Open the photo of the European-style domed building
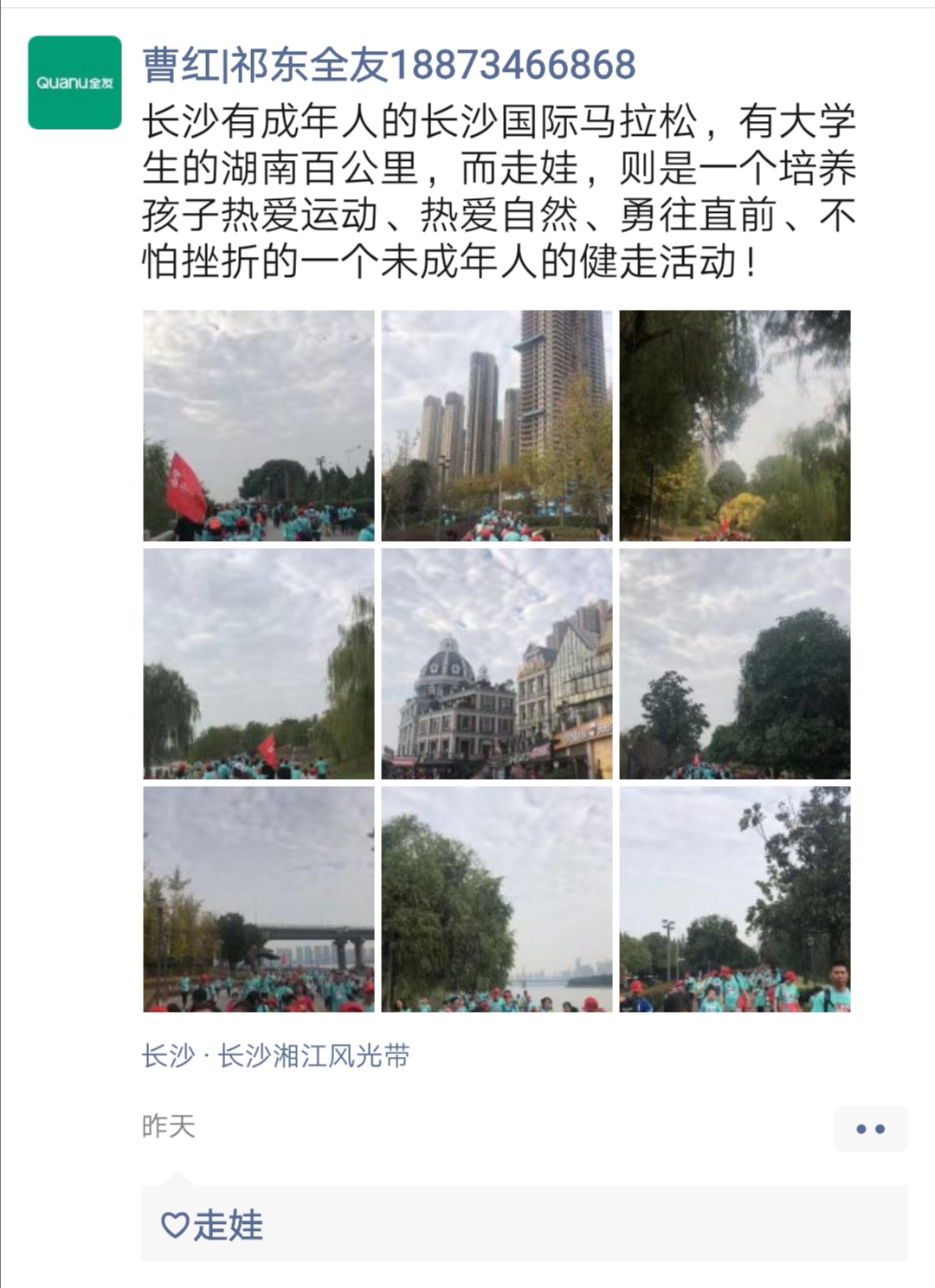Viewport: 935px width, 1288px height. click(496, 664)
